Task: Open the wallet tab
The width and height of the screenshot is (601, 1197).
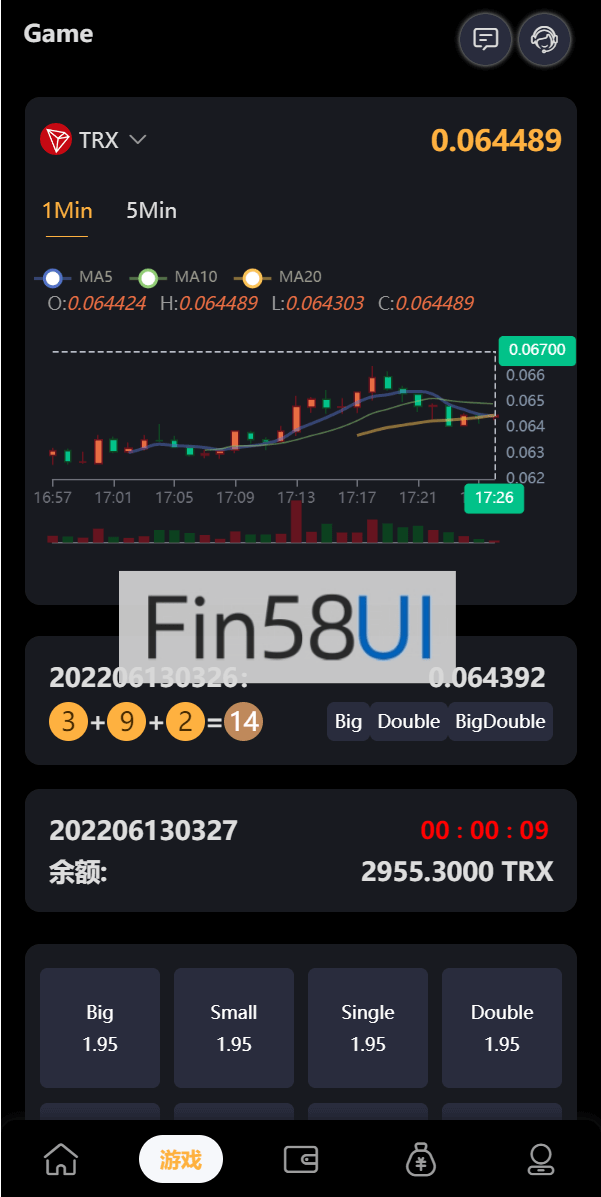Action: [301, 1160]
